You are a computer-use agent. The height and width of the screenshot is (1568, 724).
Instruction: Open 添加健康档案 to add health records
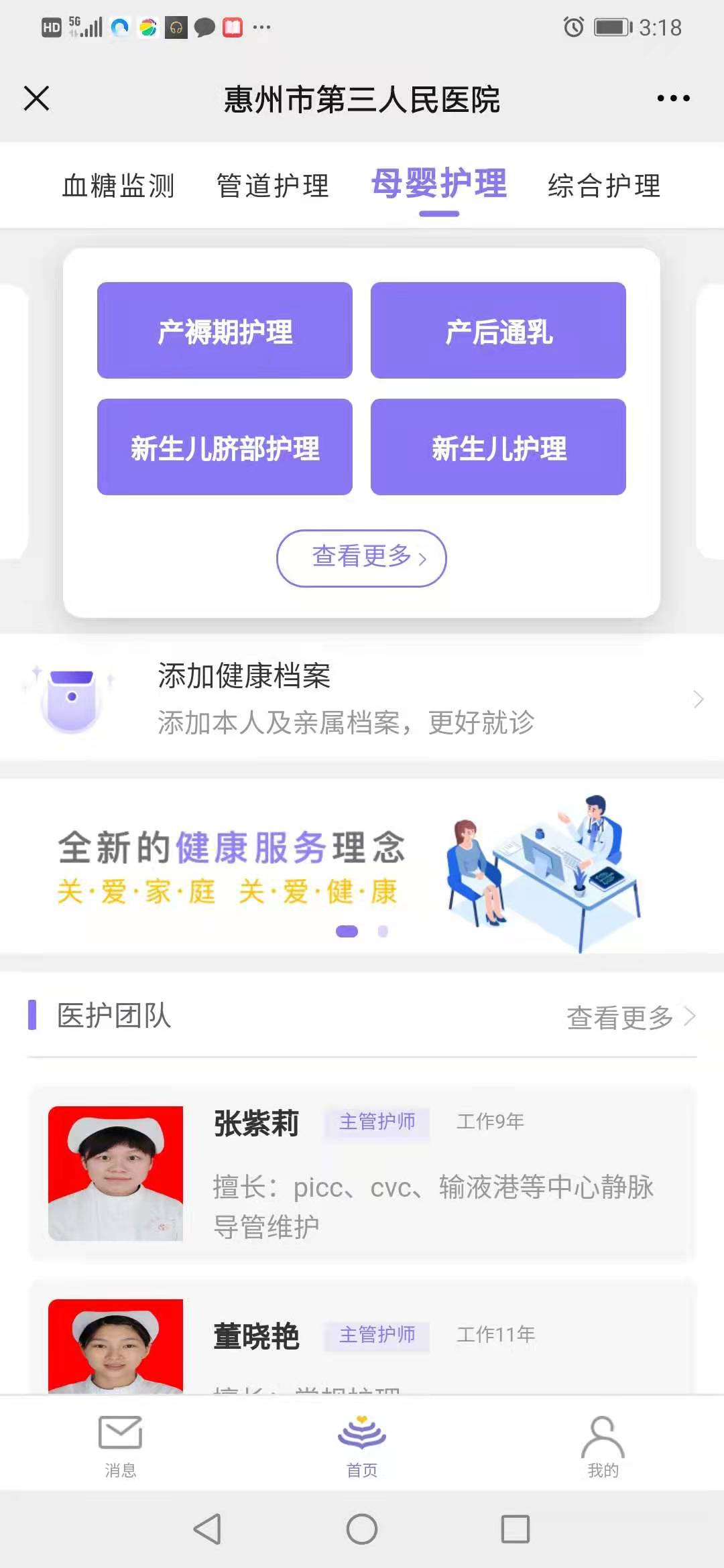click(x=362, y=698)
